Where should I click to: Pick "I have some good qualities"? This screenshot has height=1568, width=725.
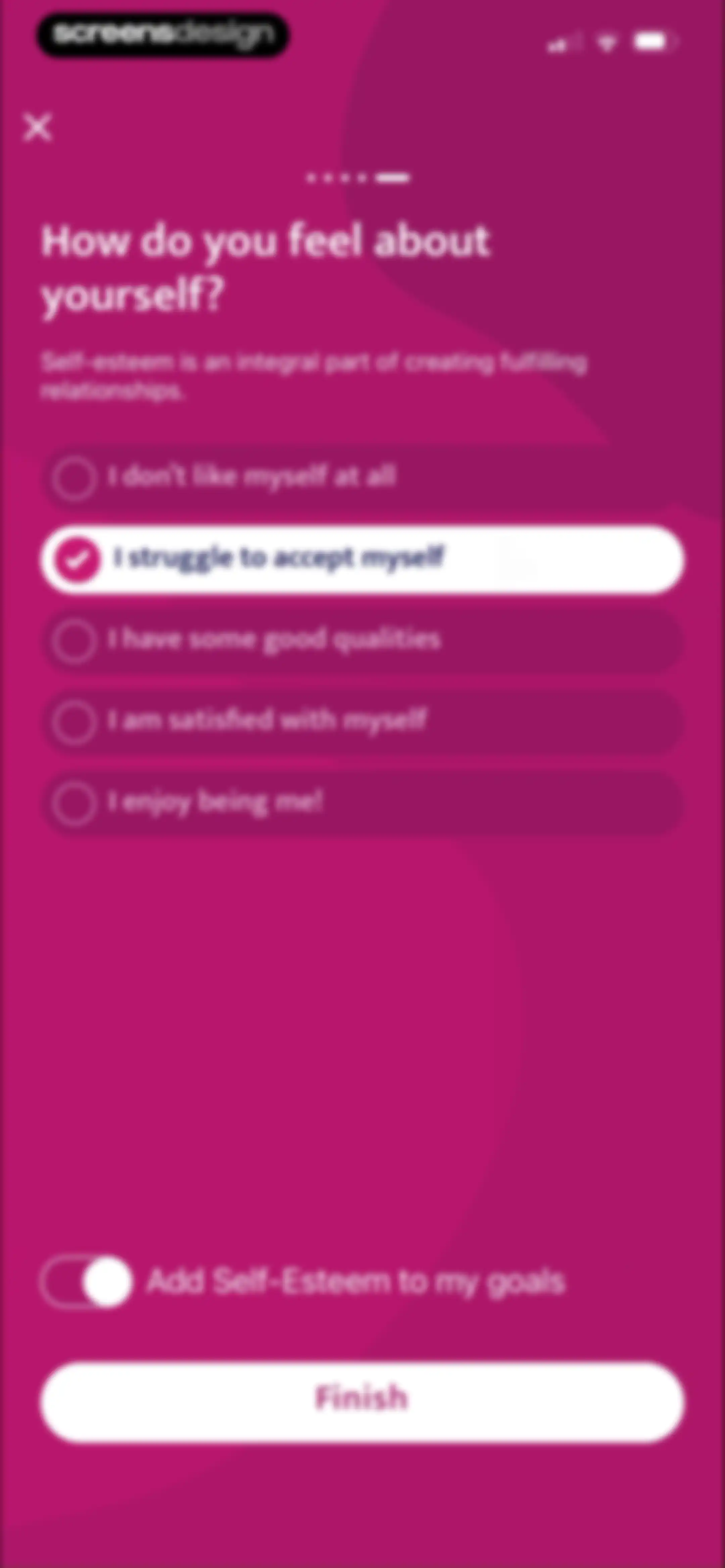tap(363, 640)
